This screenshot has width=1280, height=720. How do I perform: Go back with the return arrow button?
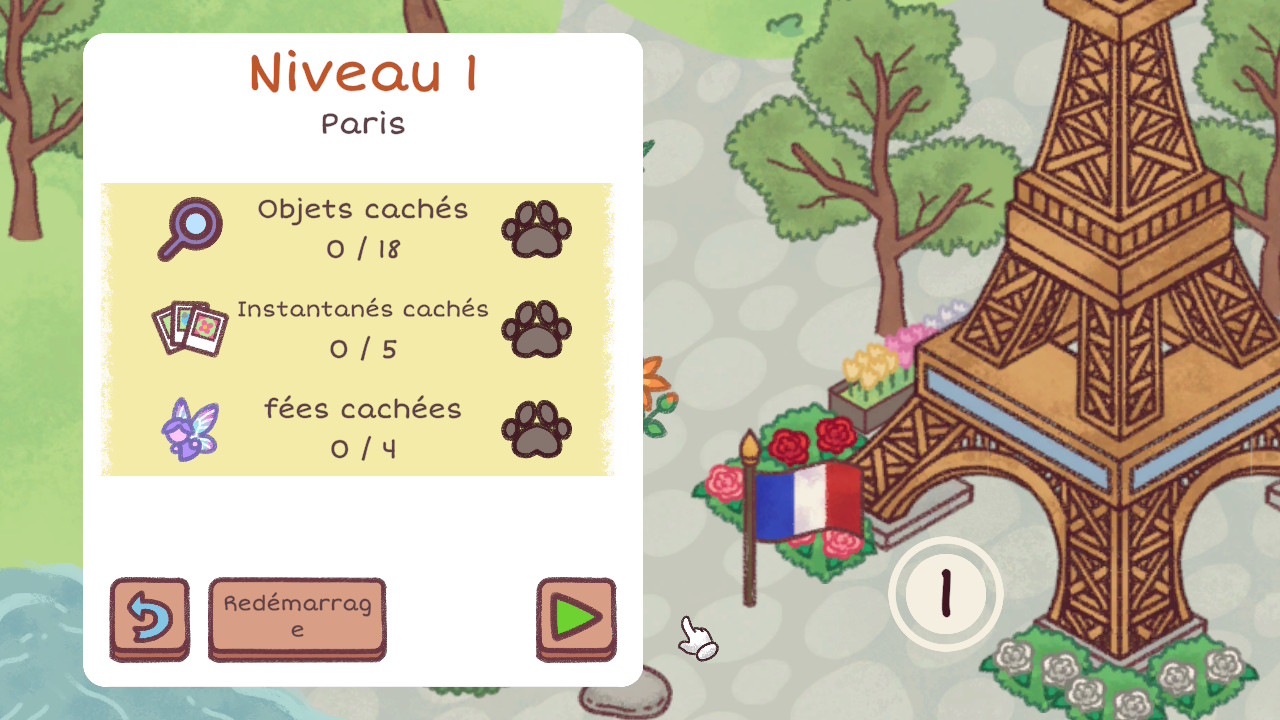click(149, 618)
